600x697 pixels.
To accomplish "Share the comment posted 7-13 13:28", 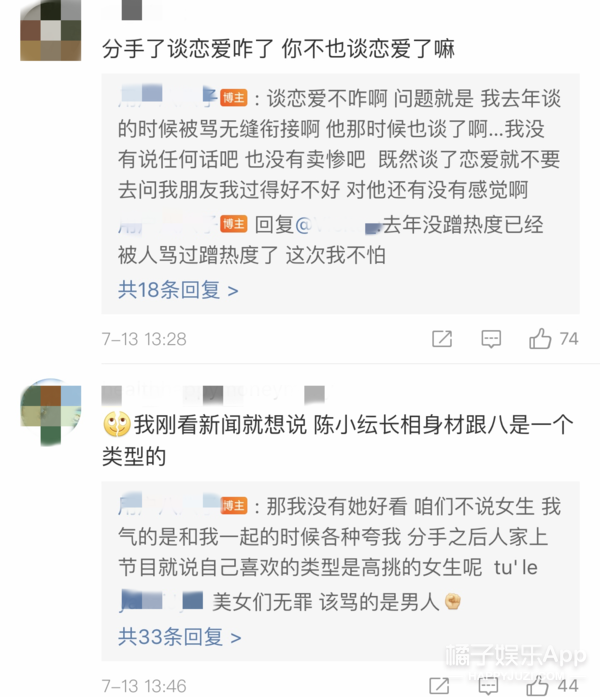I will [442, 339].
